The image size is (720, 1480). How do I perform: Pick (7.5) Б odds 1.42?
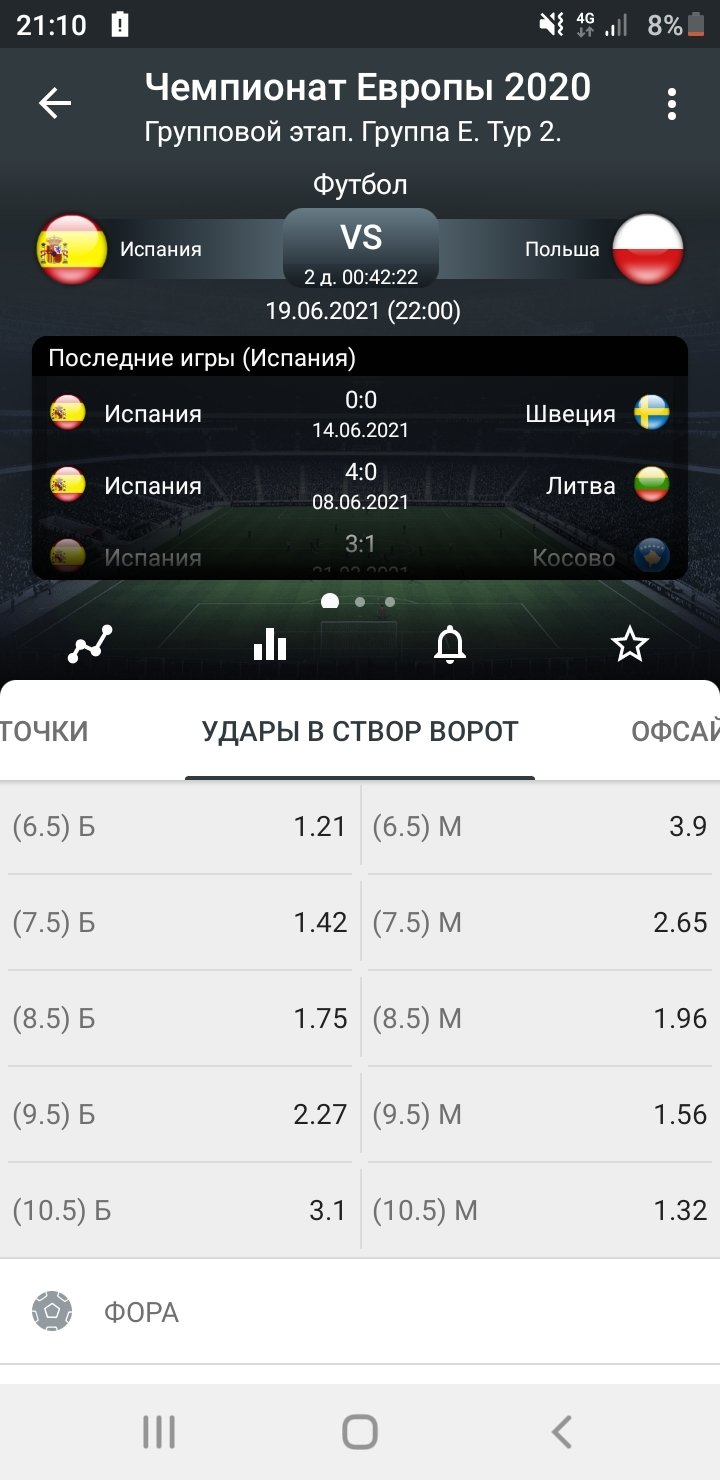pyautogui.click(x=180, y=922)
